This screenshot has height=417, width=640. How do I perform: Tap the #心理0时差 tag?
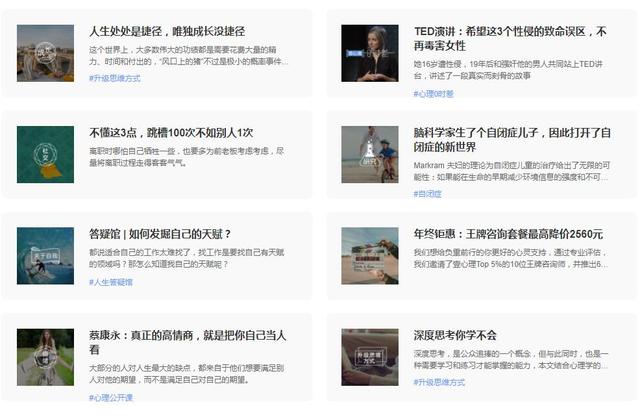click(x=433, y=94)
